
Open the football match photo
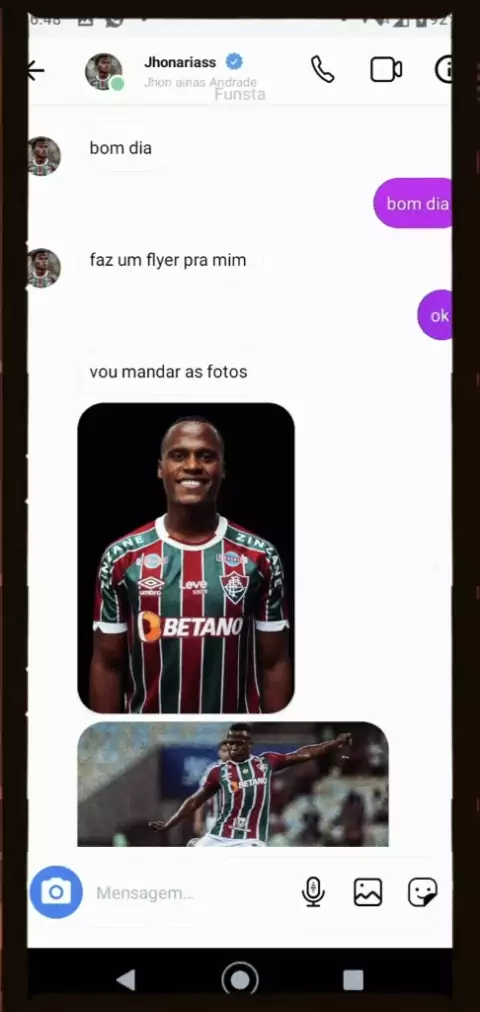click(x=233, y=784)
